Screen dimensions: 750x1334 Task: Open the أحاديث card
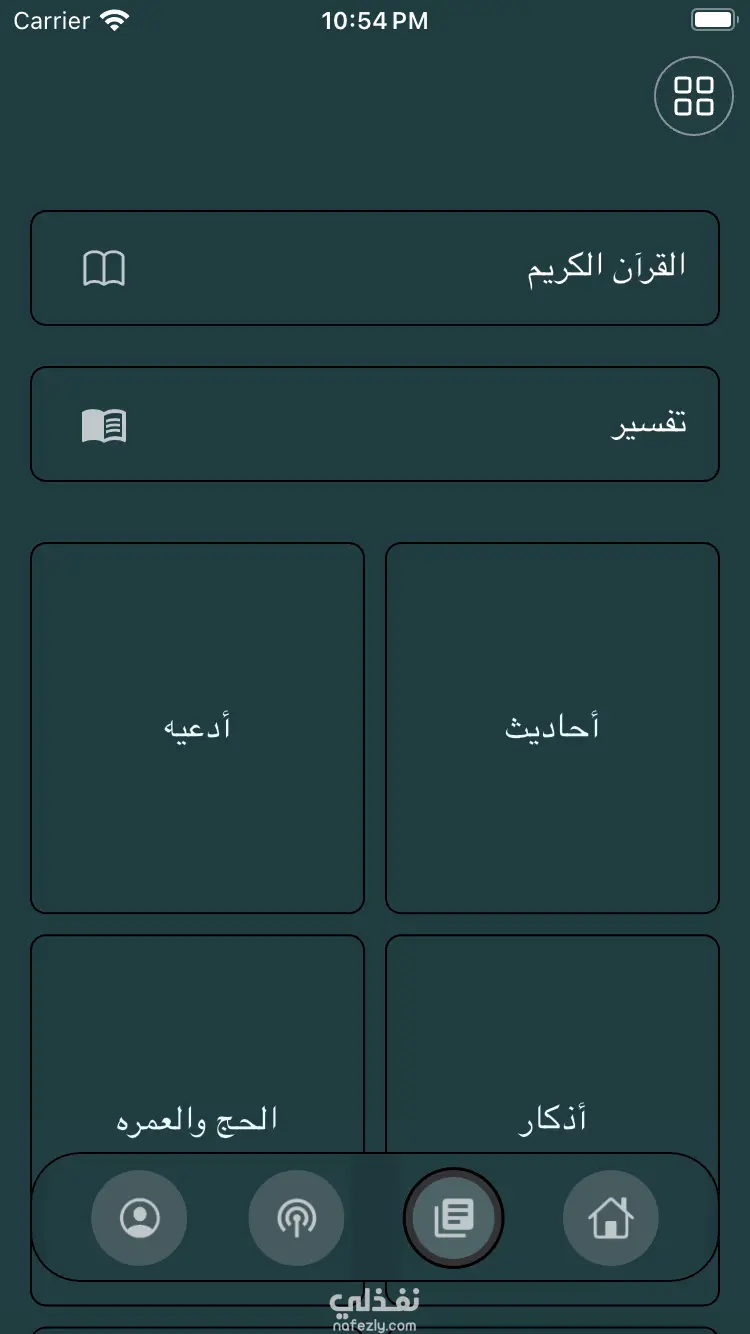552,727
